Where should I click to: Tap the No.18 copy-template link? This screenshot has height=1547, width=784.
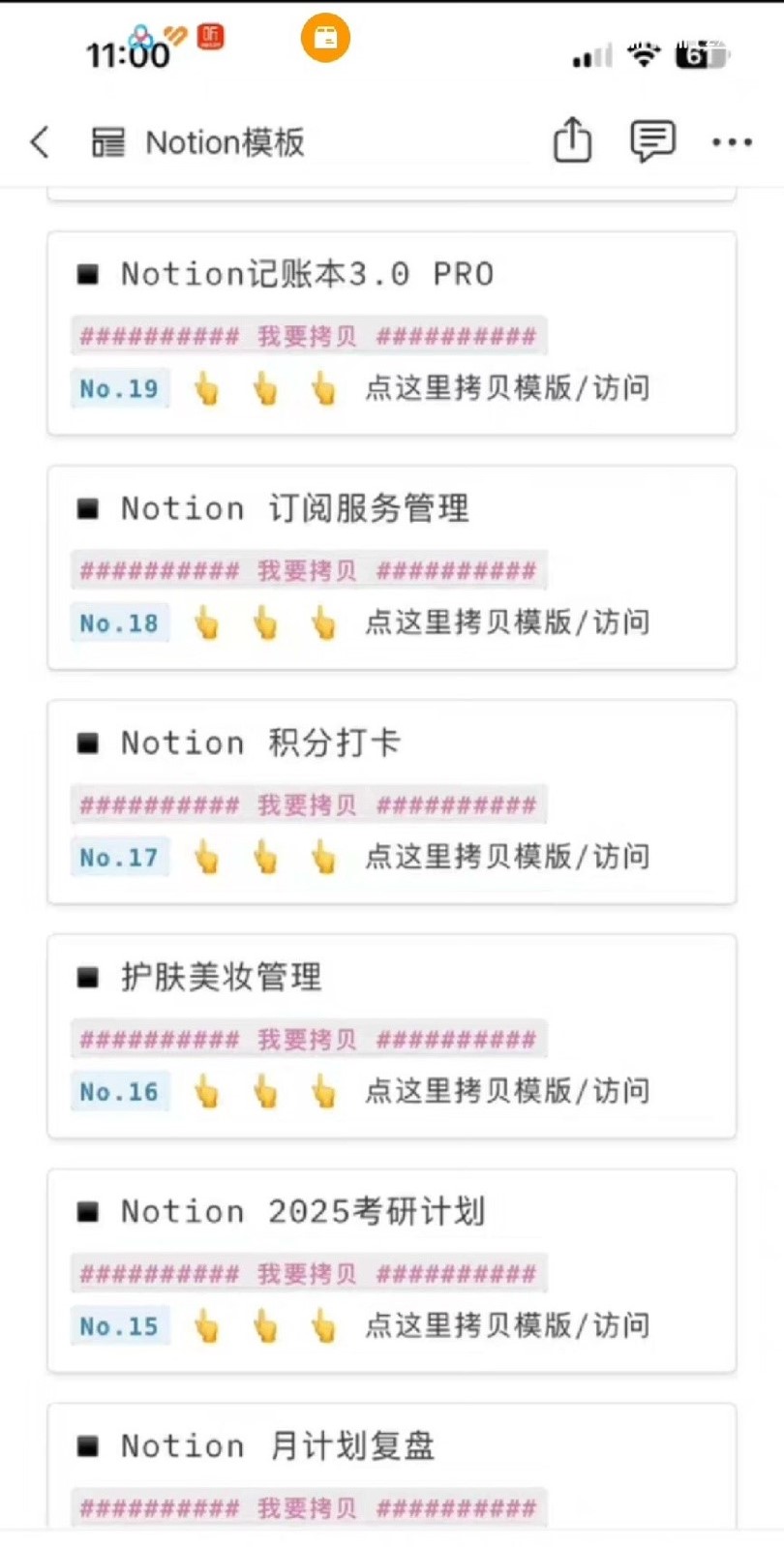point(505,622)
